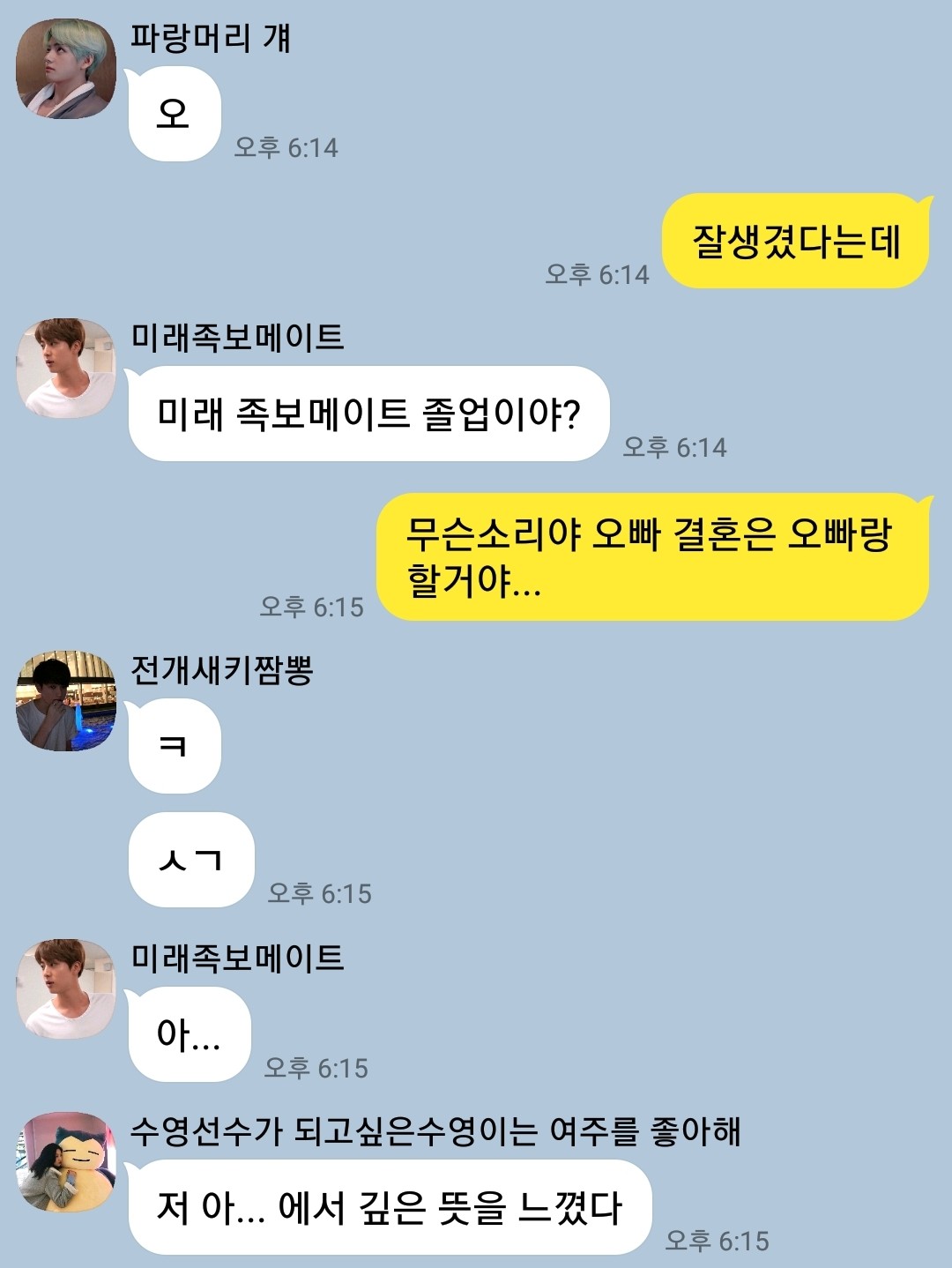The image size is (952, 1268).
Task: Tap 미래족보메이트's avatar beside the 졸업이야? message
Action: [66, 368]
